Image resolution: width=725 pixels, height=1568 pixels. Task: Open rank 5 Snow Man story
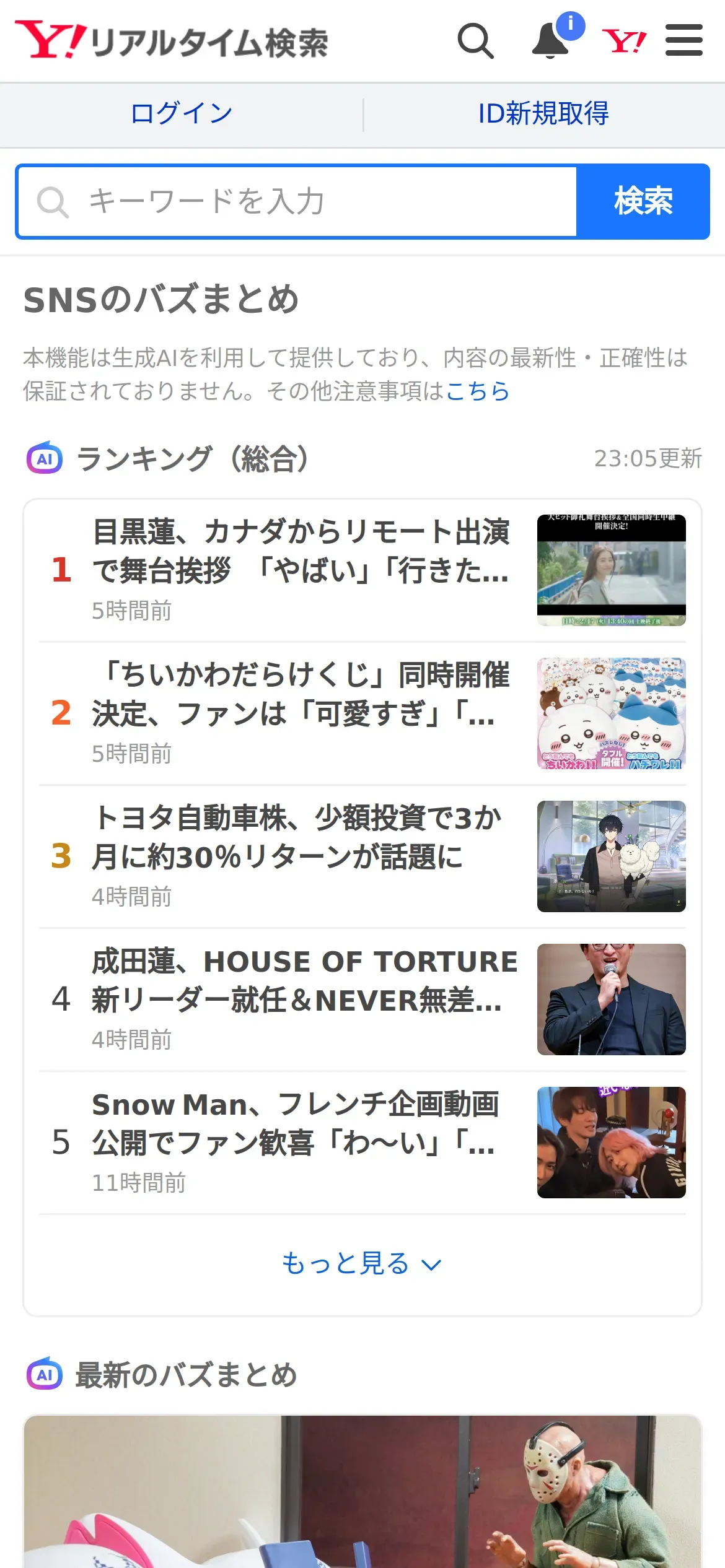point(301,1142)
